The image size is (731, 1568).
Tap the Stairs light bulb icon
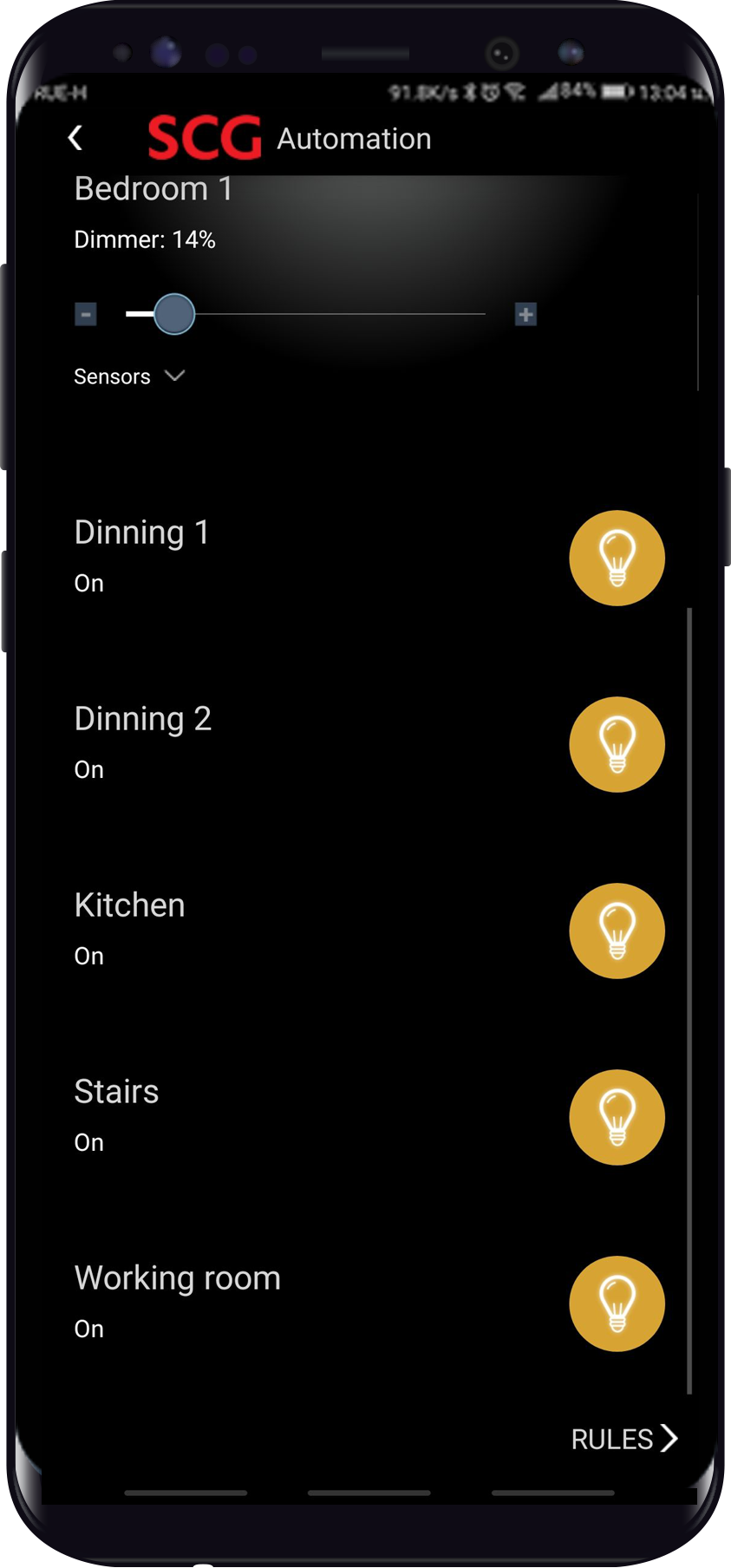coord(617,1117)
